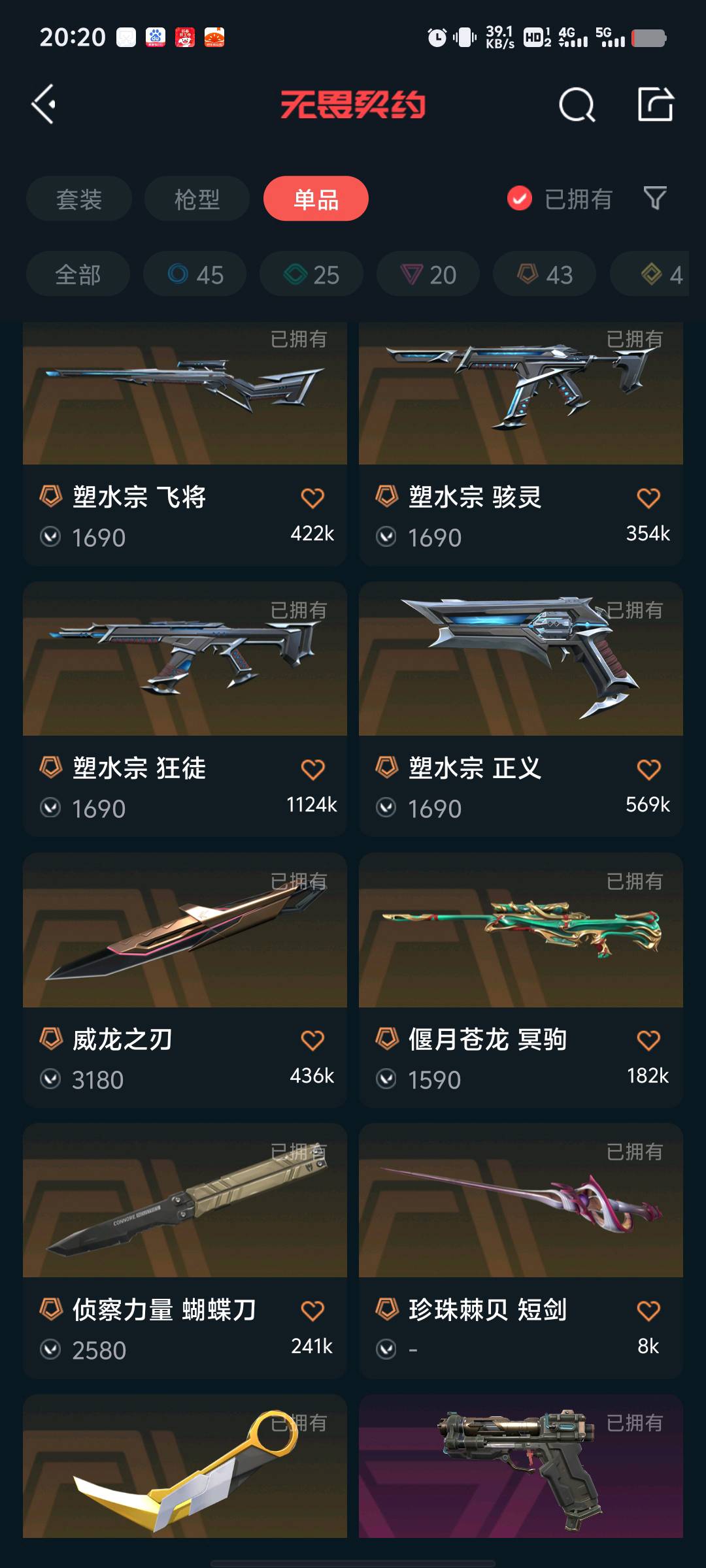Viewport: 706px width, 1568px height.
Task: Switch to the 套装 tab
Action: click(x=79, y=199)
